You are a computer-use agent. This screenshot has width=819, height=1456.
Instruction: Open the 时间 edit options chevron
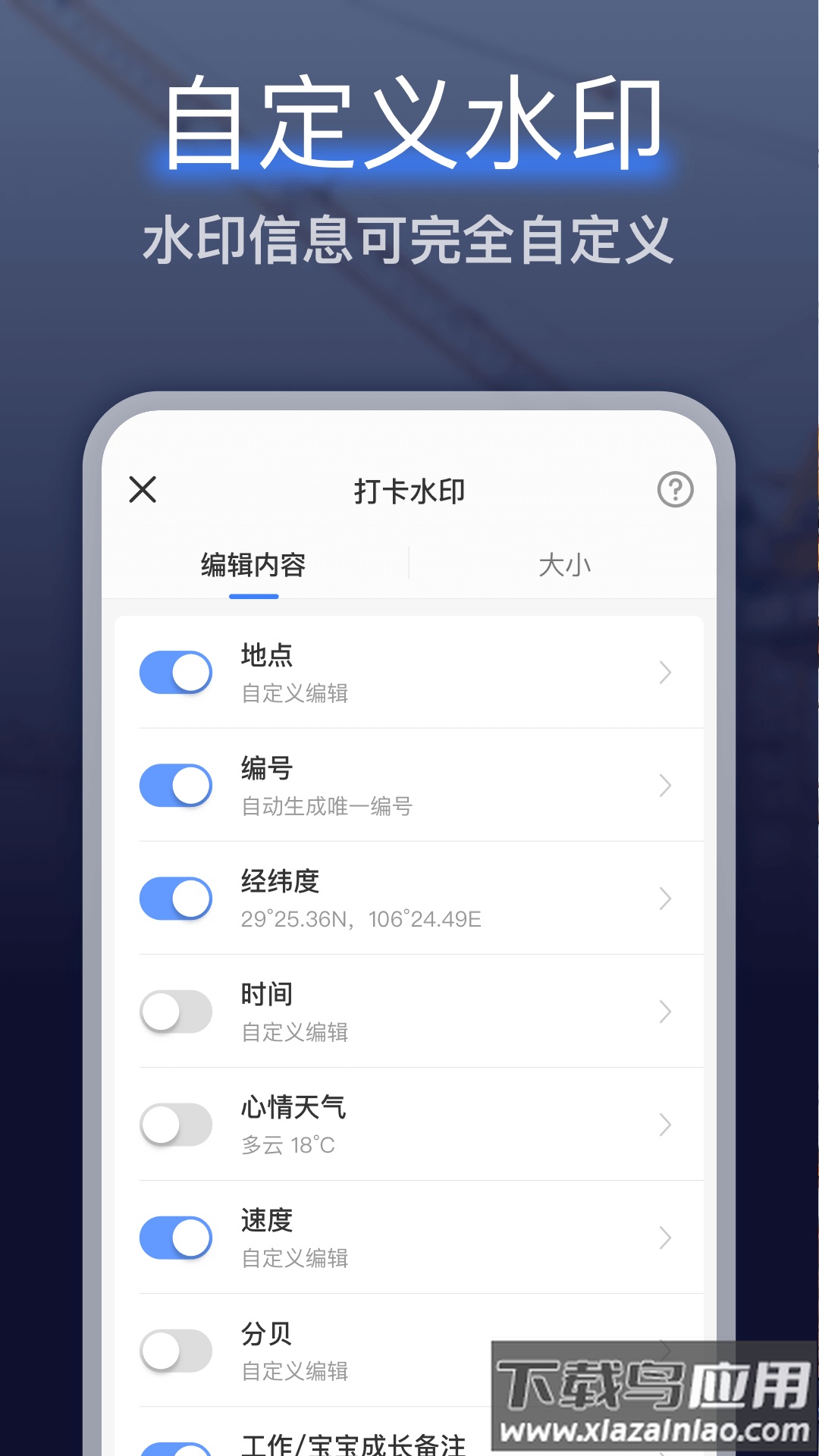point(666,1012)
